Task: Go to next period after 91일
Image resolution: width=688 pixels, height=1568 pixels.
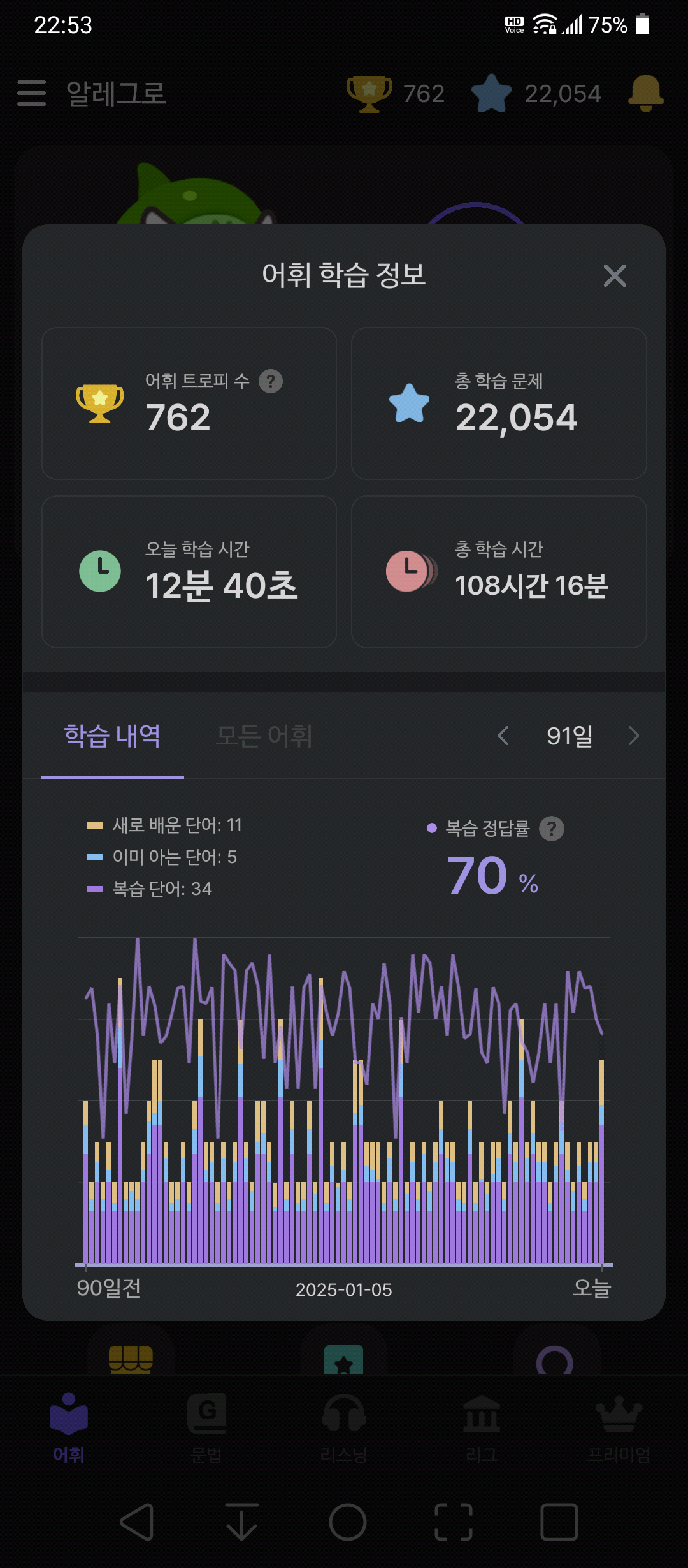Action: 633,736
